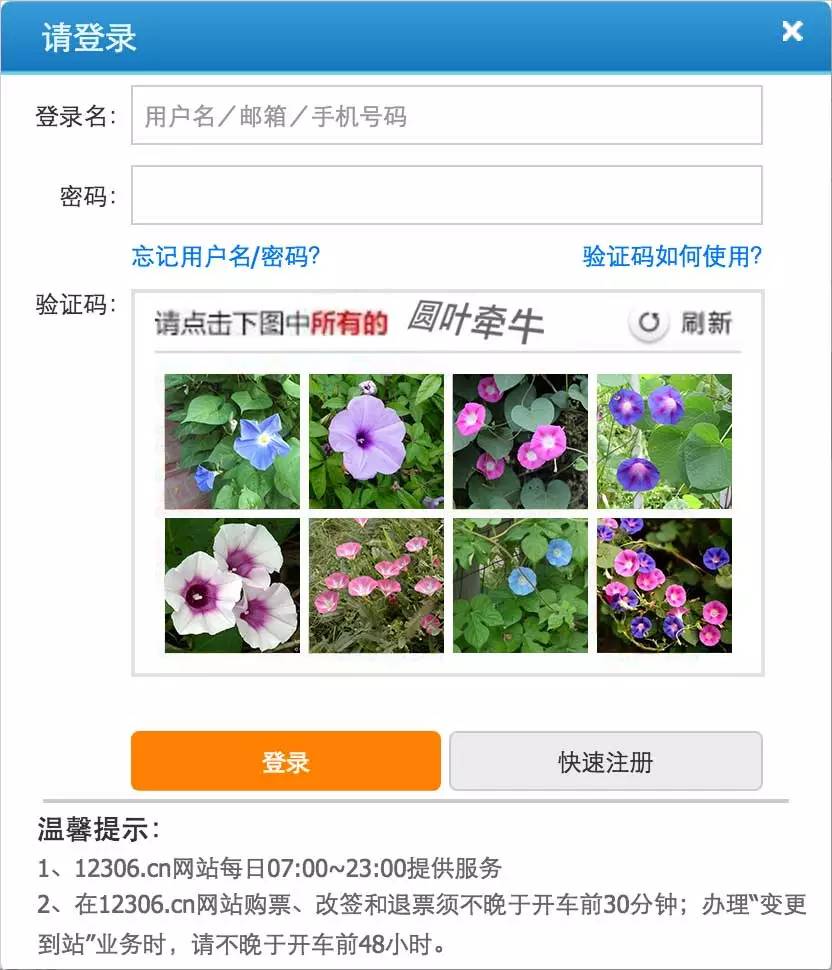Select the pink flowers with heart-shaped leaves image
Viewport: 832px width, 970px height.
pyautogui.click(x=520, y=442)
